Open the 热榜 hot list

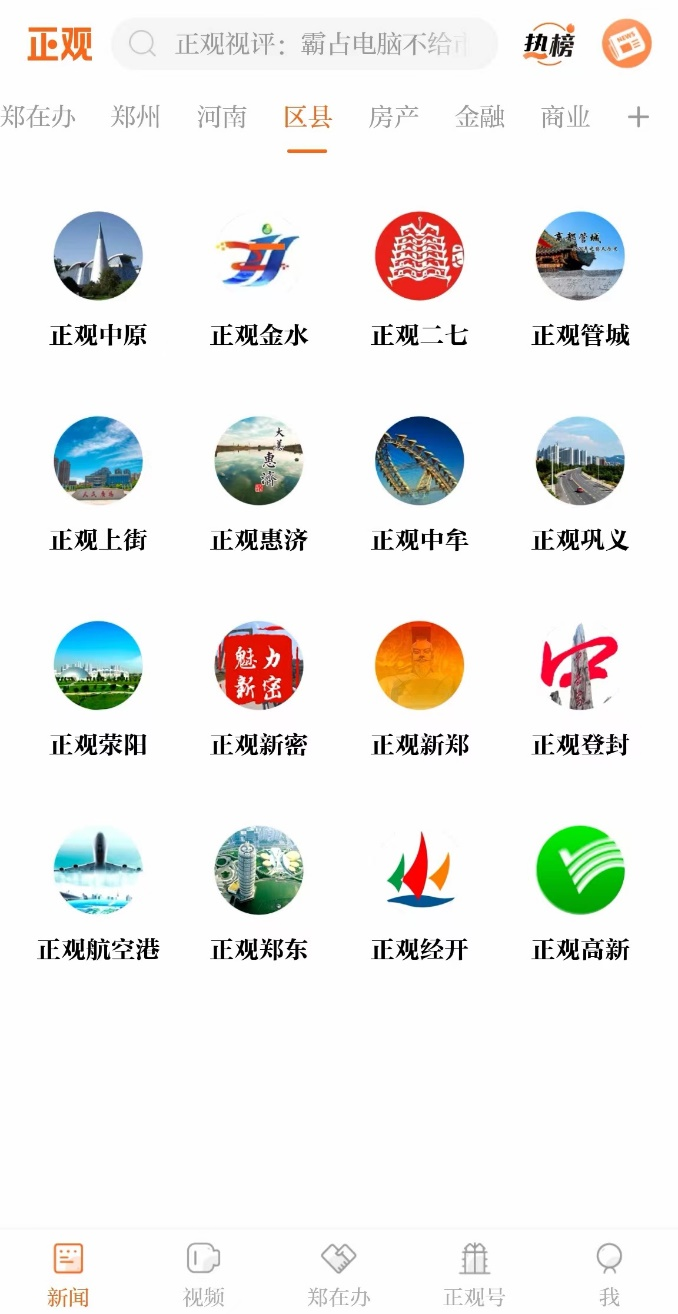[x=549, y=44]
